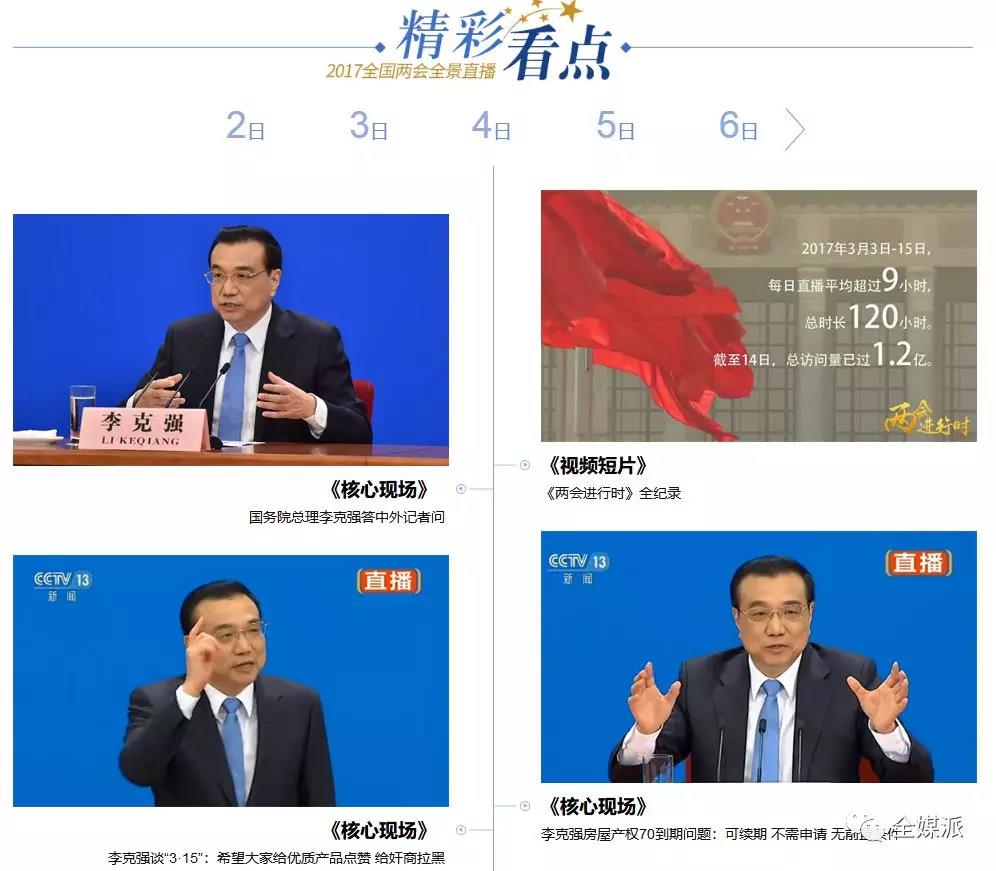Open the 国务院总理李克强答中外记者问 headline
996x871 pixels.
pos(346,517)
